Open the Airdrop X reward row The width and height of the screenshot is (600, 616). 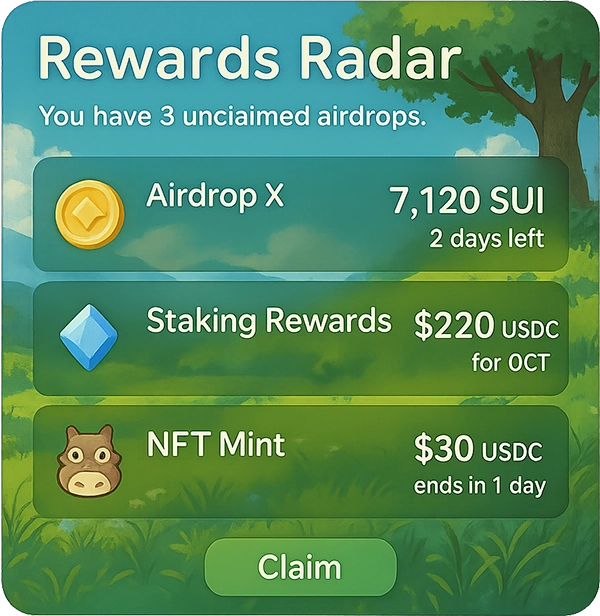[x=300, y=214]
